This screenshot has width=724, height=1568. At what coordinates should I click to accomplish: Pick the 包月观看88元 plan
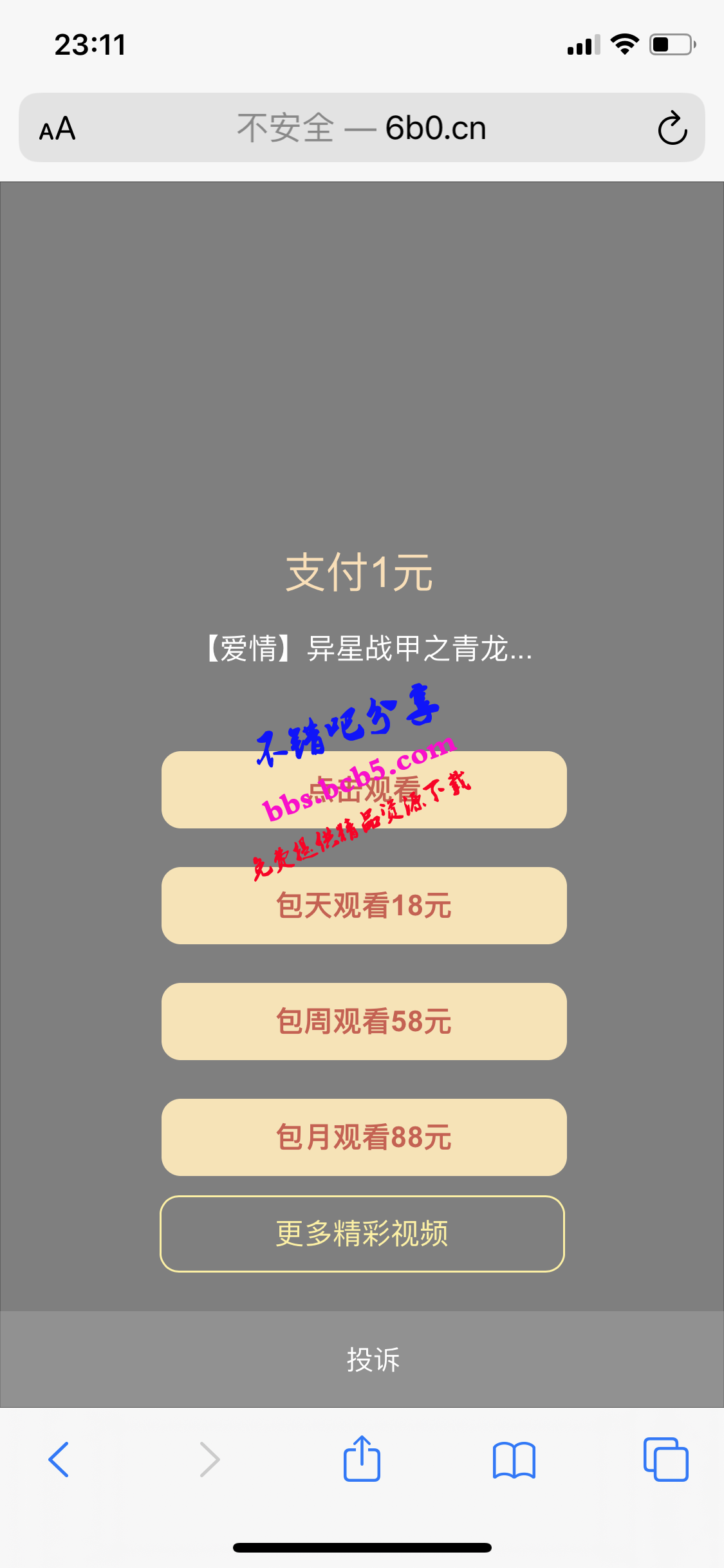coord(364,1137)
